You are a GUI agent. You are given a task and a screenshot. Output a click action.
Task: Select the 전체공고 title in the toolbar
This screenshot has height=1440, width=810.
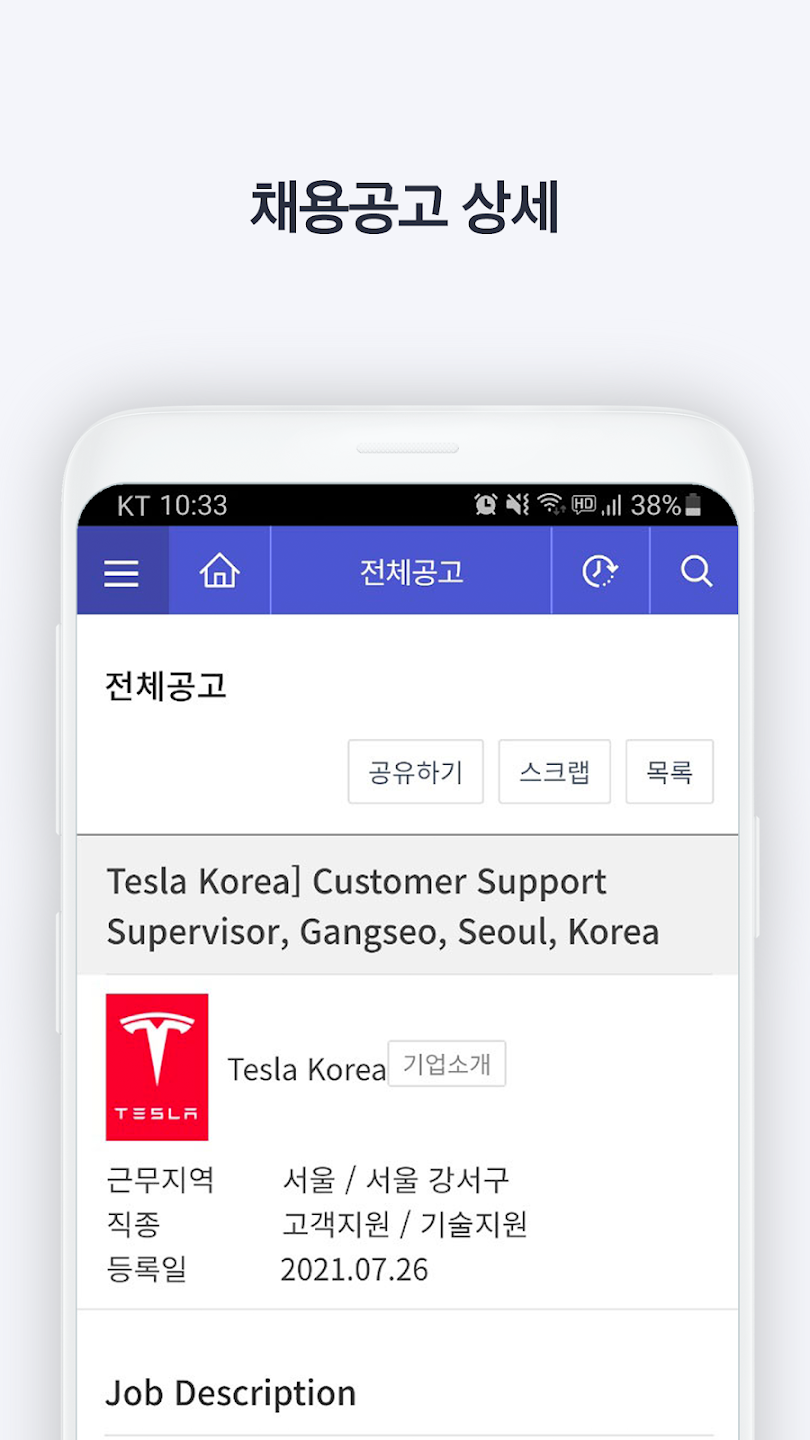(409, 570)
